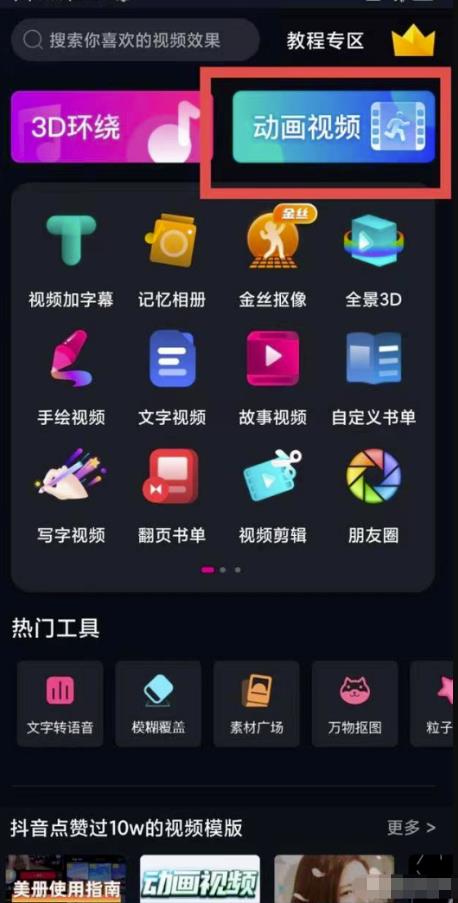Open 写字视频
The width and height of the screenshot is (458, 903).
click(71, 497)
